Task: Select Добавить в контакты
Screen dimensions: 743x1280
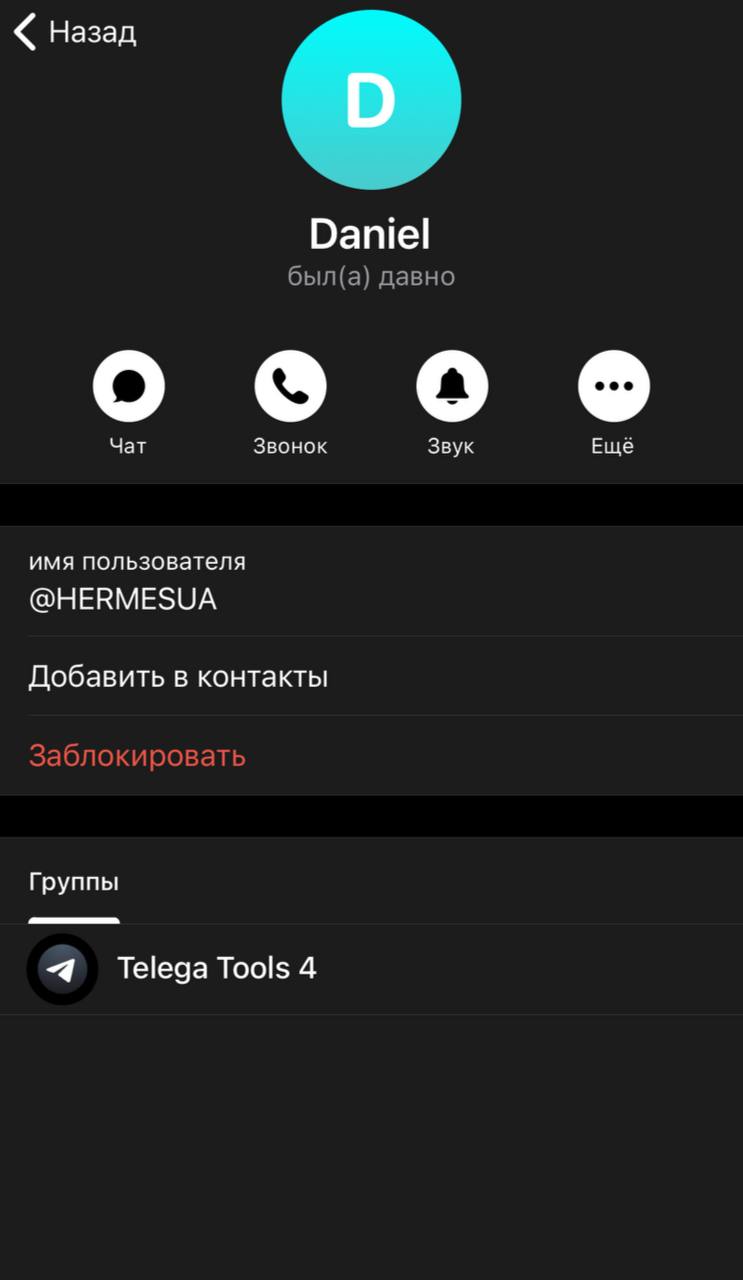Action: point(371,677)
